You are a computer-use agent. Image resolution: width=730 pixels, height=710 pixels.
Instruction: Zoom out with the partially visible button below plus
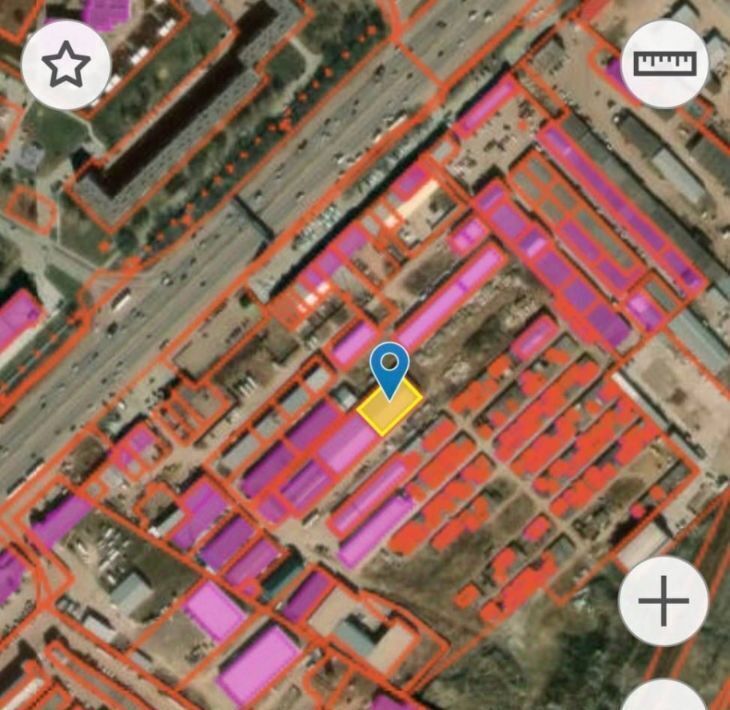pyautogui.click(x=665, y=696)
